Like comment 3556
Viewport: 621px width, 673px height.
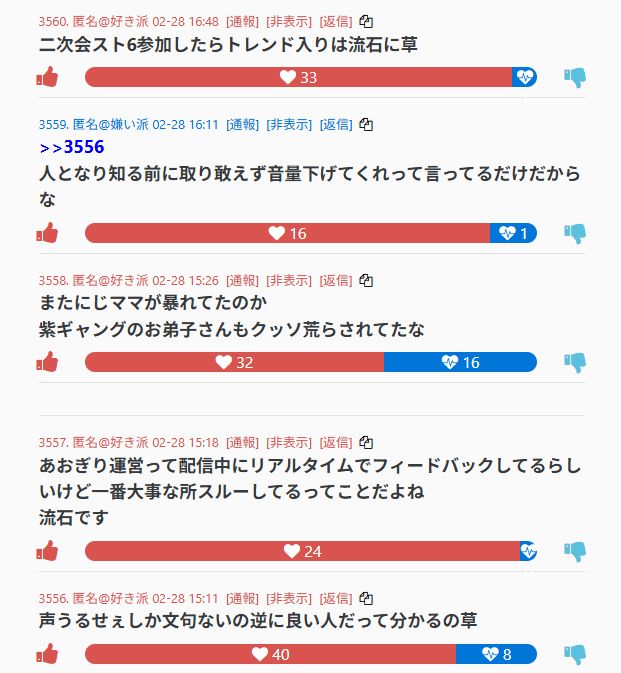[47, 655]
